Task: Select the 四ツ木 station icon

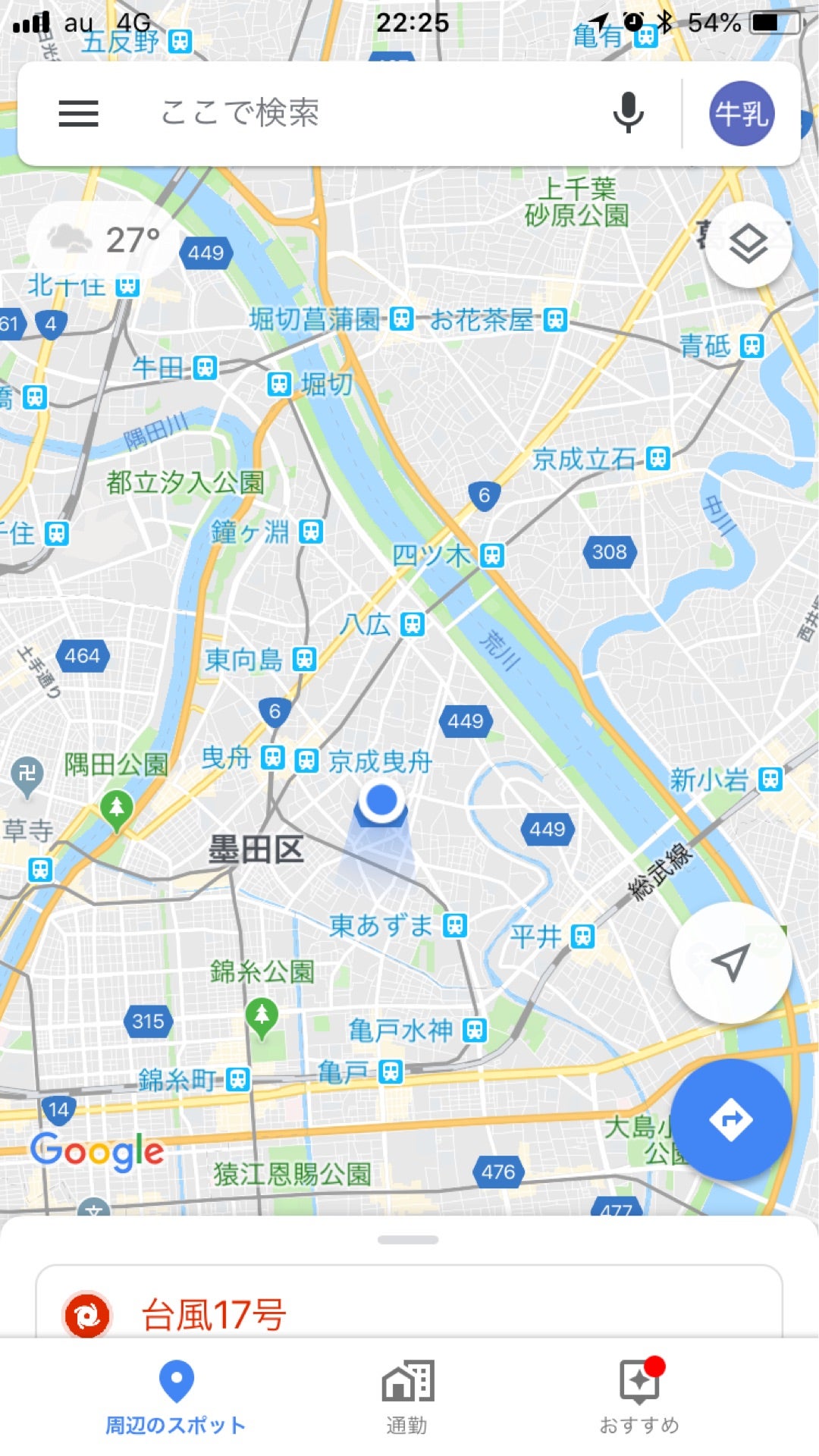Action: point(494,556)
